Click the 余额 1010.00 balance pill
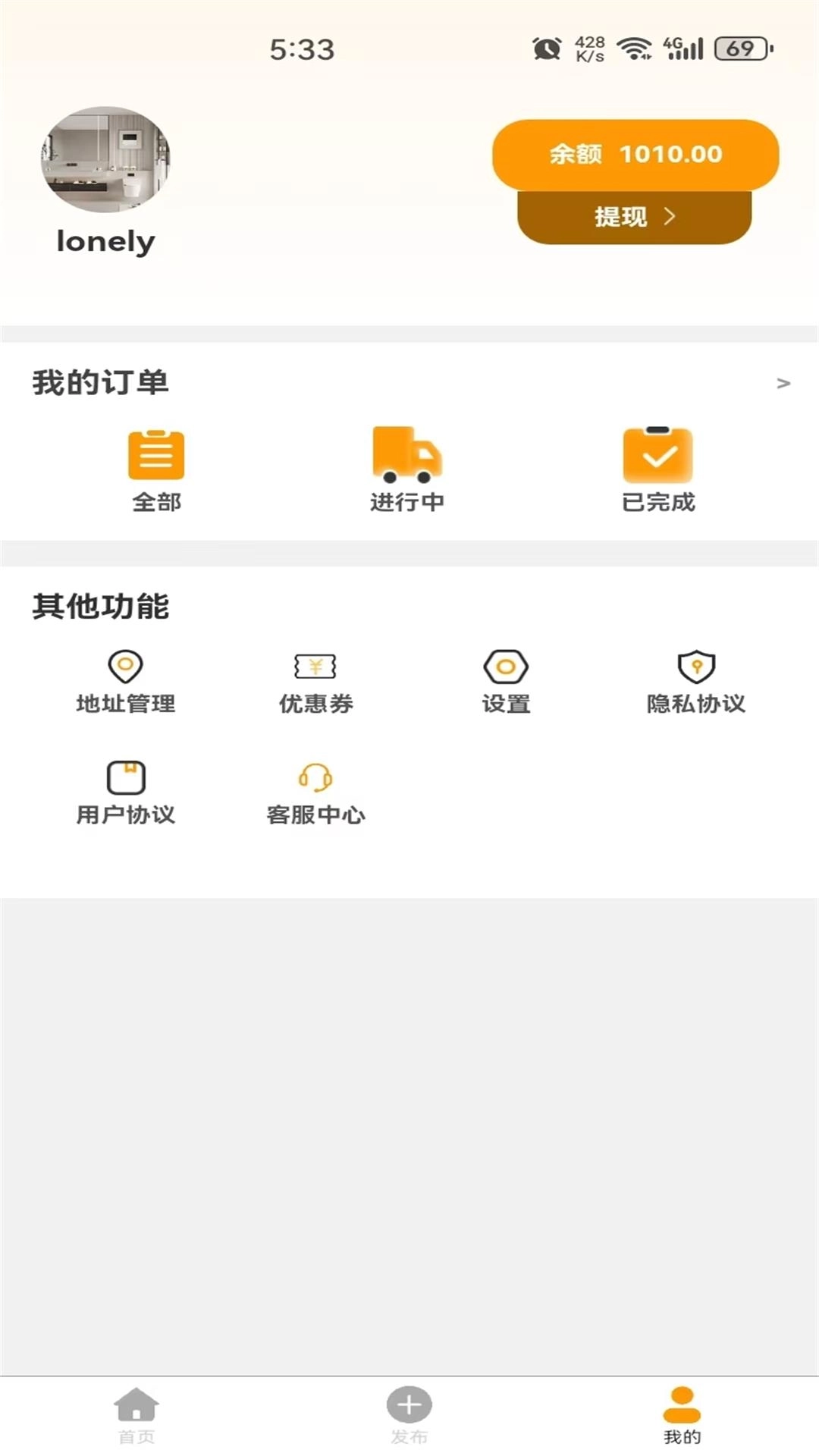Viewport: 819px width, 1456px height. coord(634,155)
